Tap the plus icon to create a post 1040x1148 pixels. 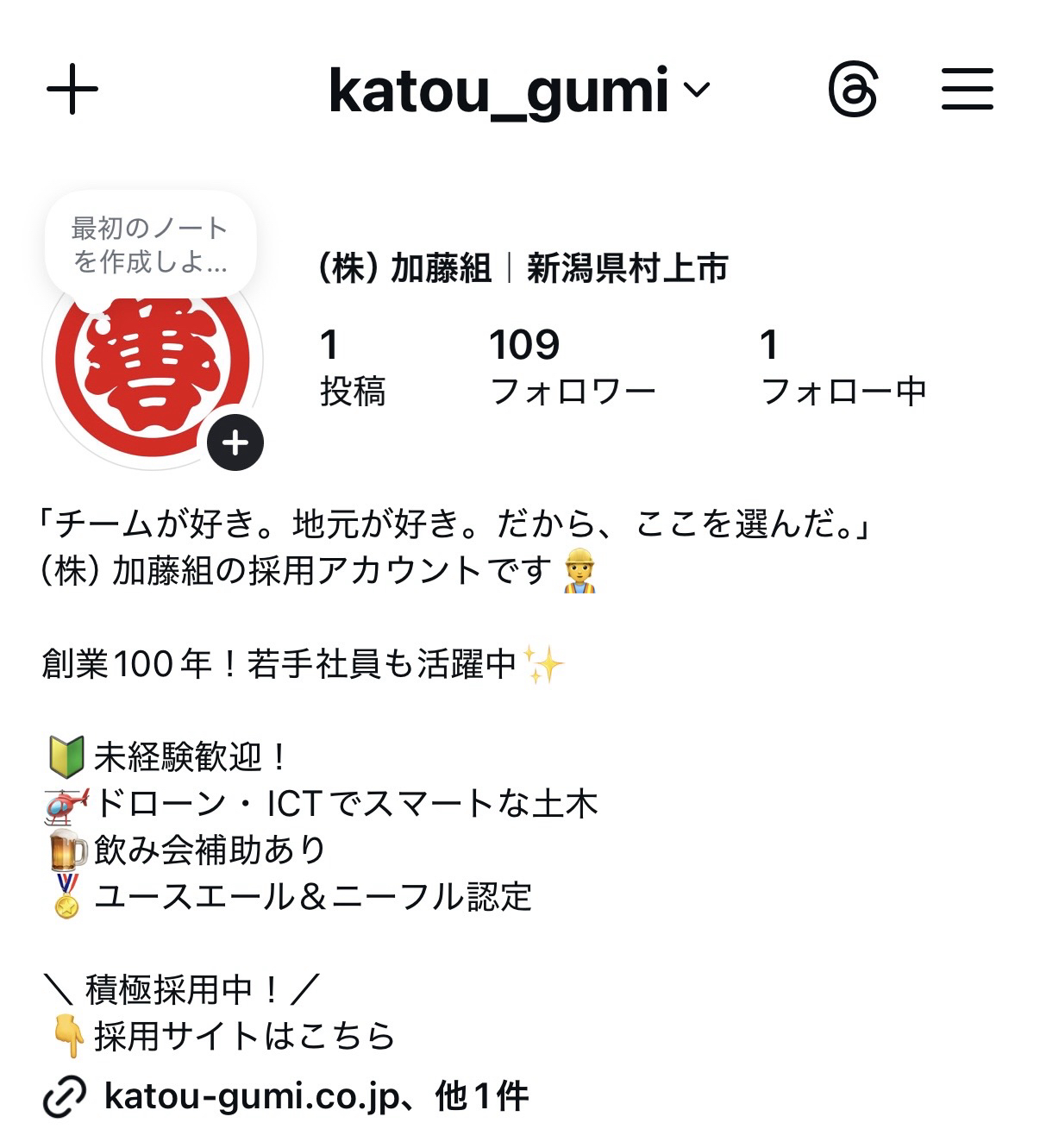72,90
